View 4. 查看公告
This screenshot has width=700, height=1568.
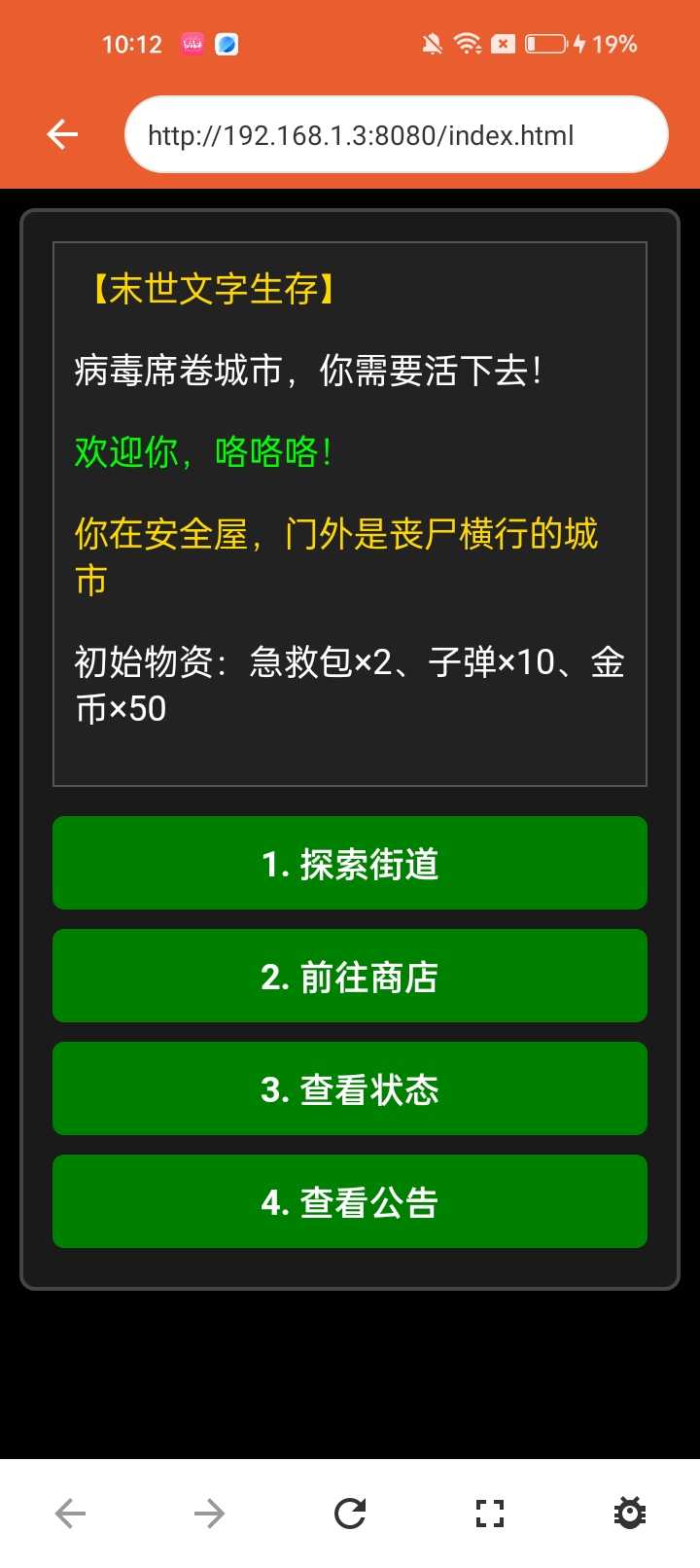coord(350,1201)
